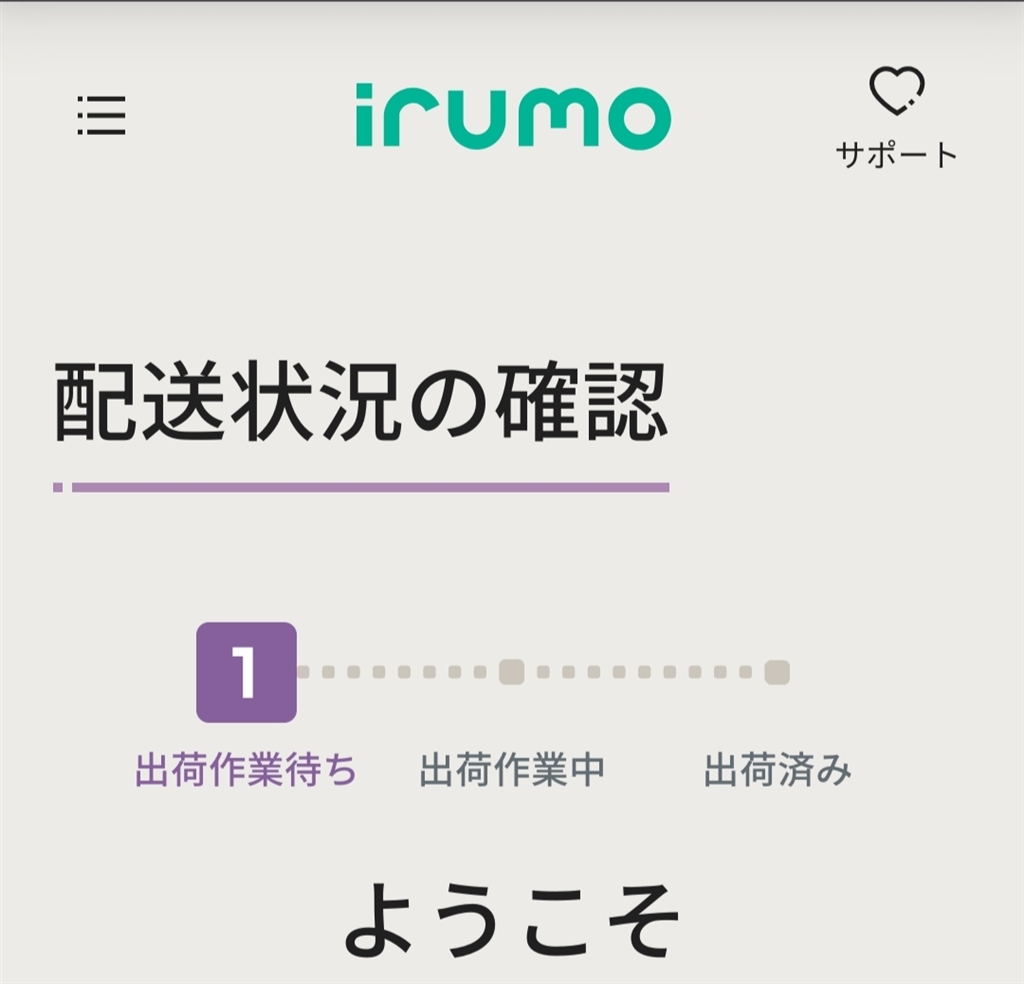The image size is (1024, 984).
Task: Open サポート (support) page
Action: click(896, 117)
